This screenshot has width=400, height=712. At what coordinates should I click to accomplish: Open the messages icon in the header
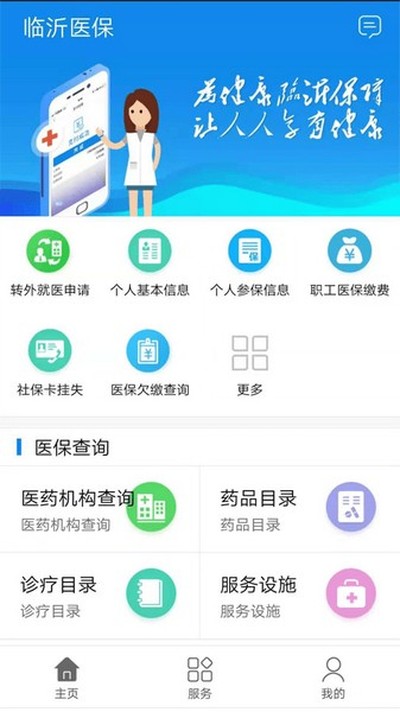click(x=369, y=27)
